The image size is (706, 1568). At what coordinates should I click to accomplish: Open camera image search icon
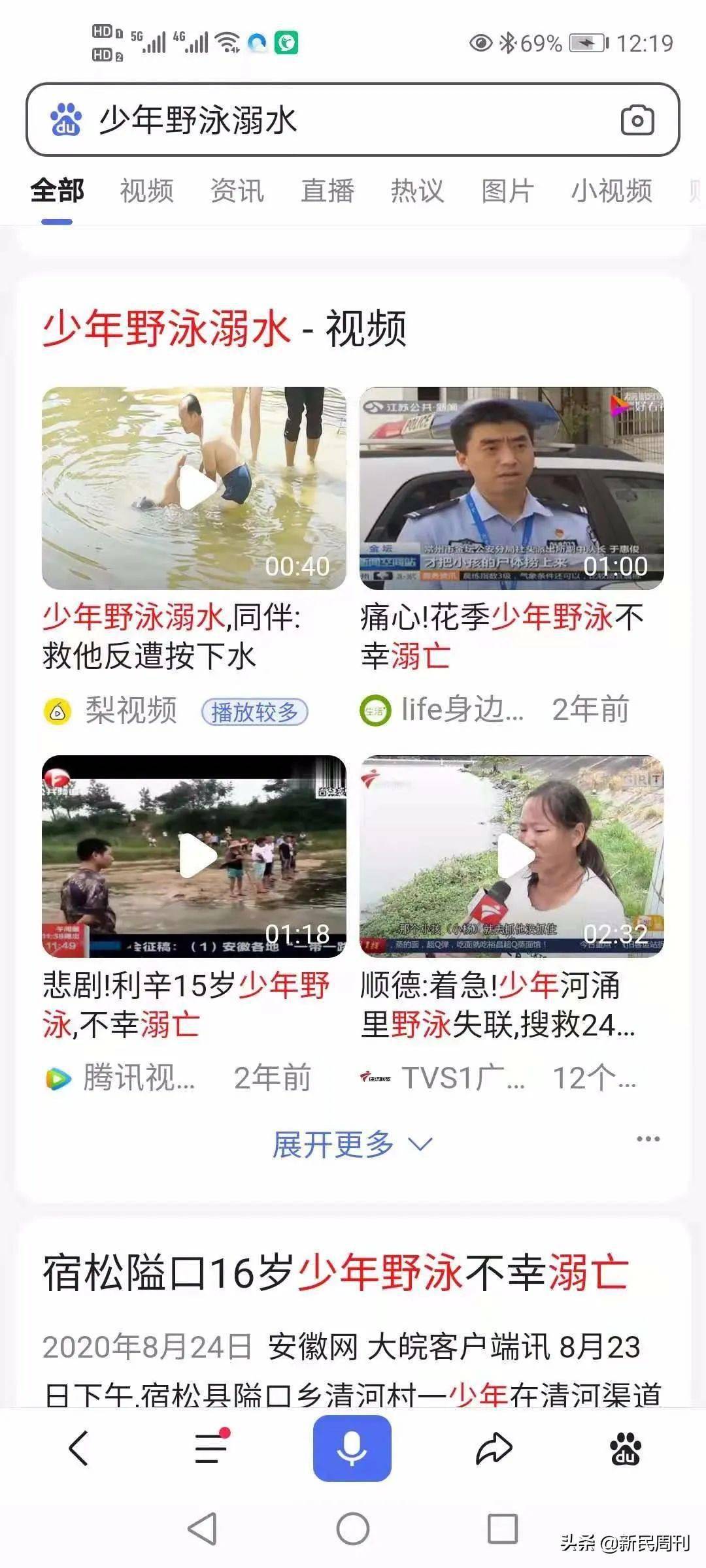point(637,120)
